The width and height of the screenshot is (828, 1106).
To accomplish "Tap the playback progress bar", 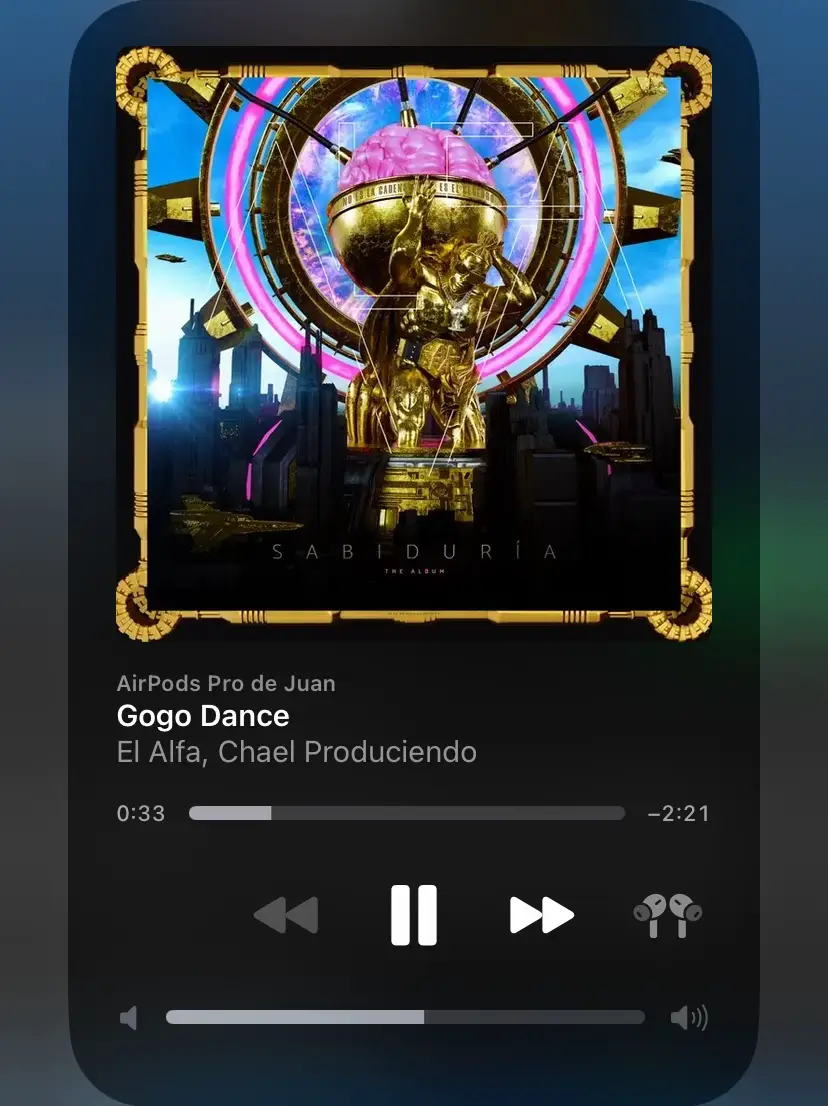I will click(x=406, y=813).
